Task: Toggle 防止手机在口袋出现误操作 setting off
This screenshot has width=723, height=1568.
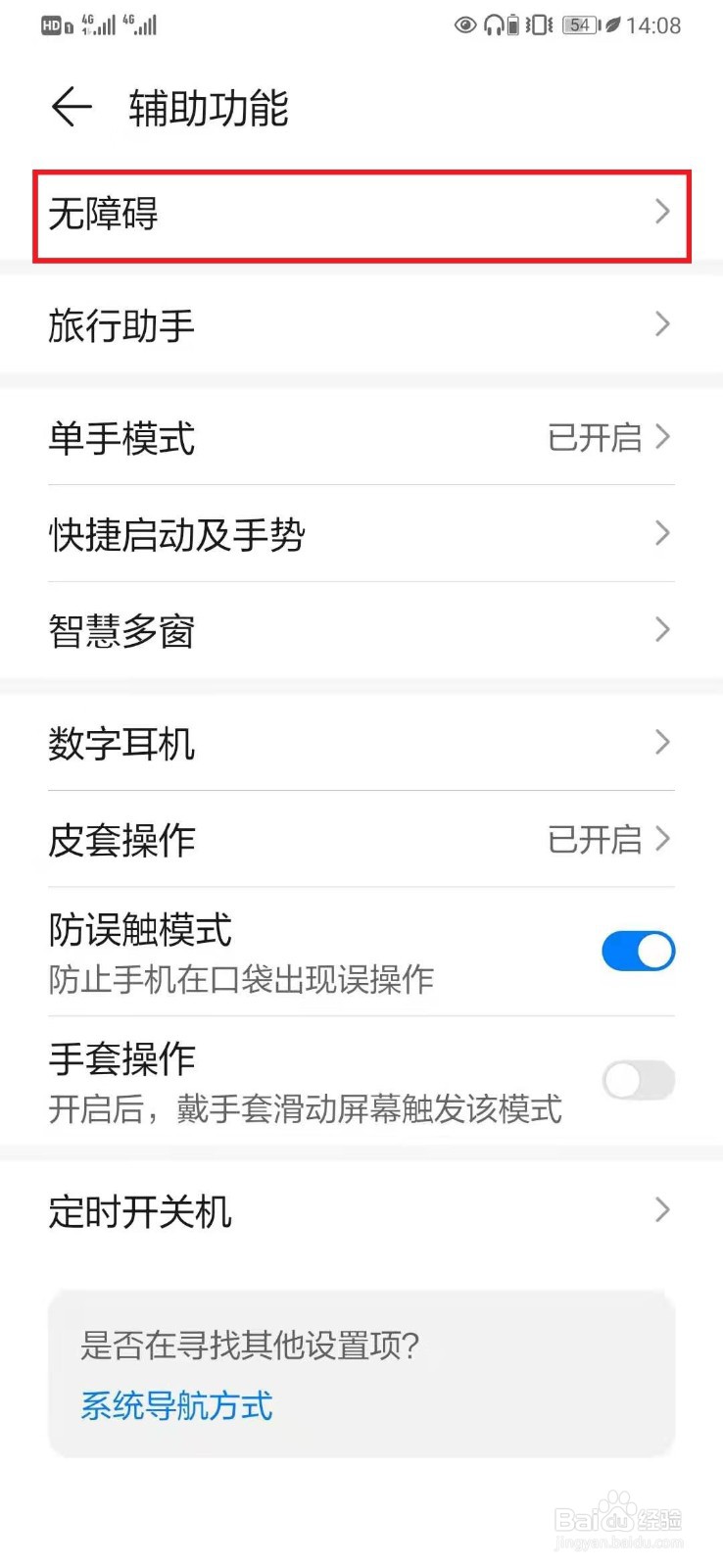Action: tap(638, 951)
